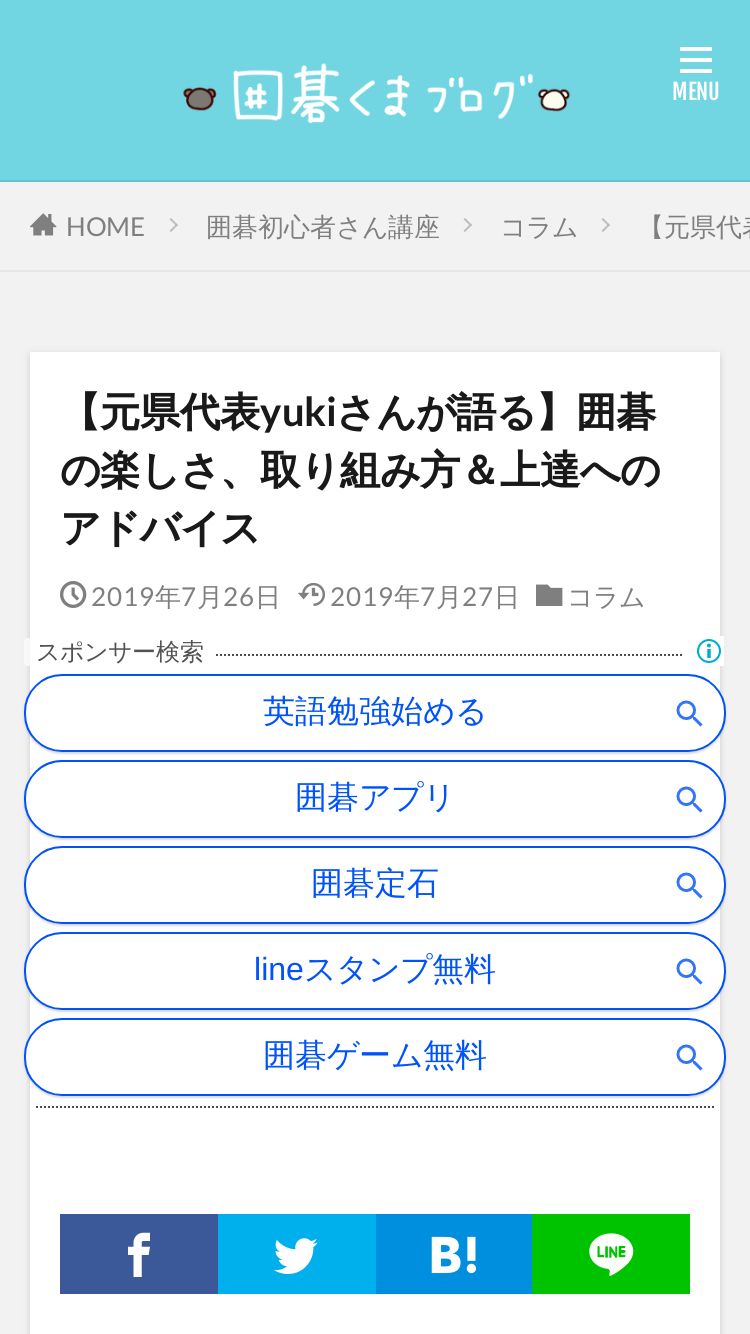The width and height of the screenshot is (750, 1334).
Task: Open the コラム breadcrumb link
Action: [538, 227]
